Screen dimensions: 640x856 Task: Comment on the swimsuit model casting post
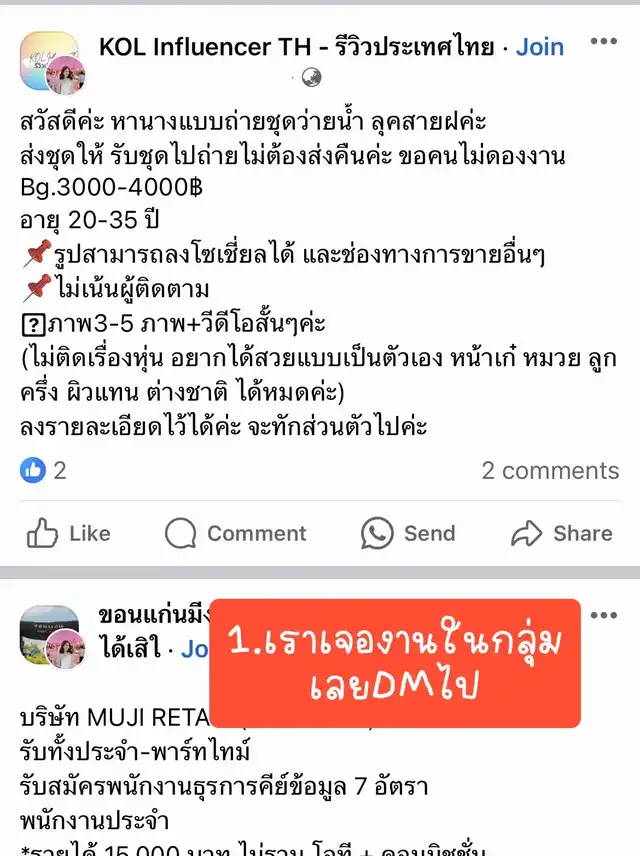click(x=236, y=533)
